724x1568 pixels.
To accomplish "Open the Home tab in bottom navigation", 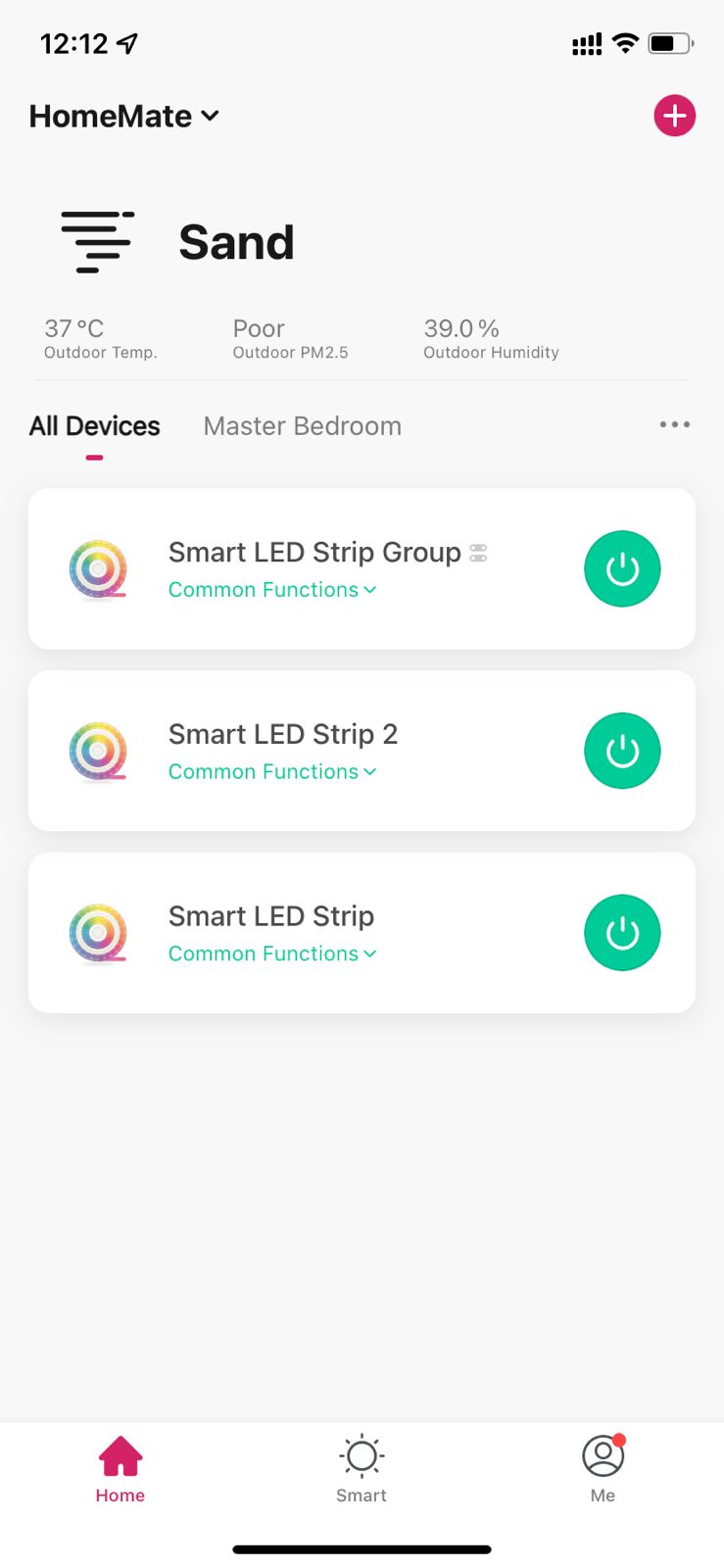I will [121, 1469].
